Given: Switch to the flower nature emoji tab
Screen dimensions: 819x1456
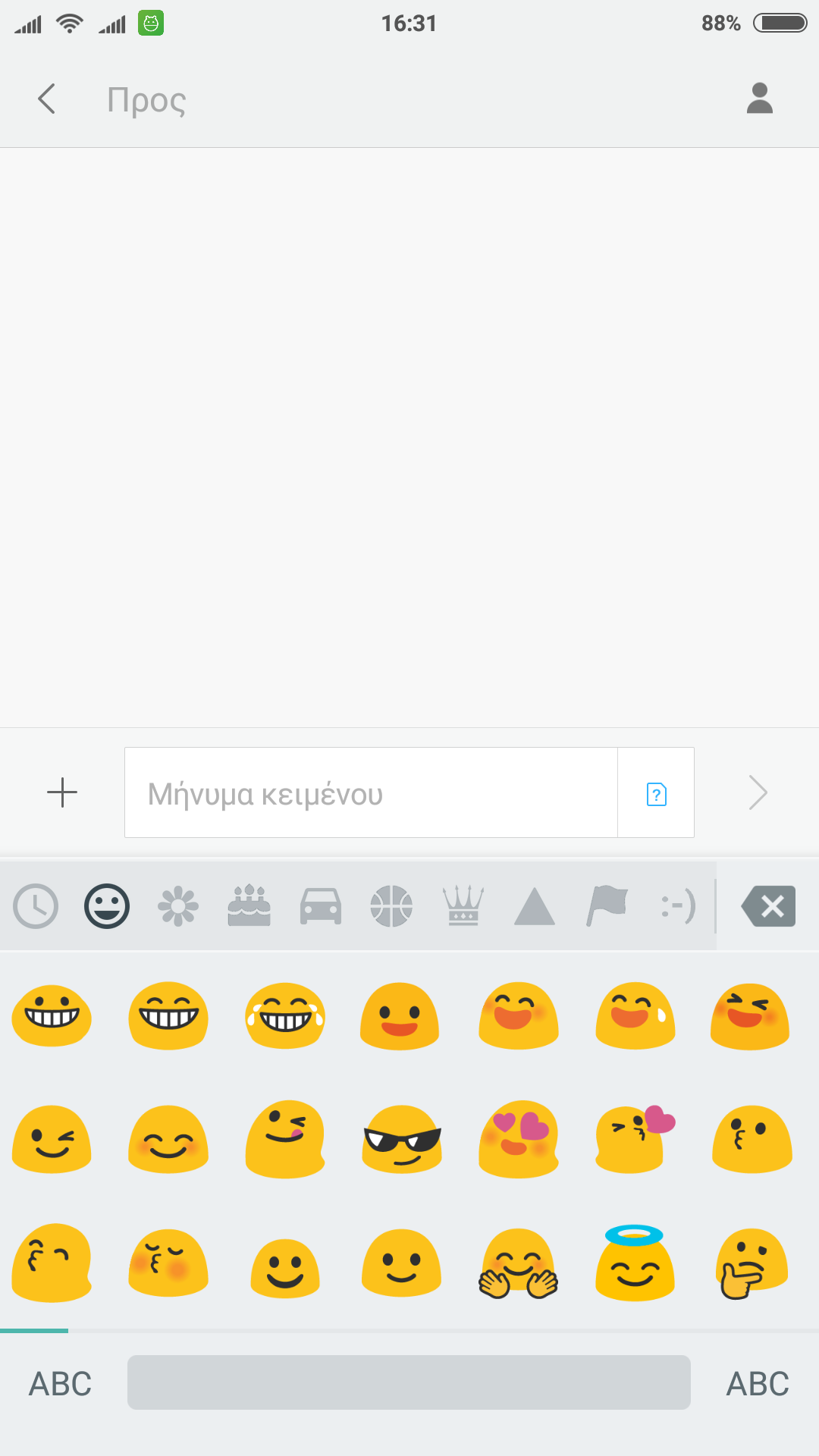Looking at the screenshot, I should click(x=178, y=906).
